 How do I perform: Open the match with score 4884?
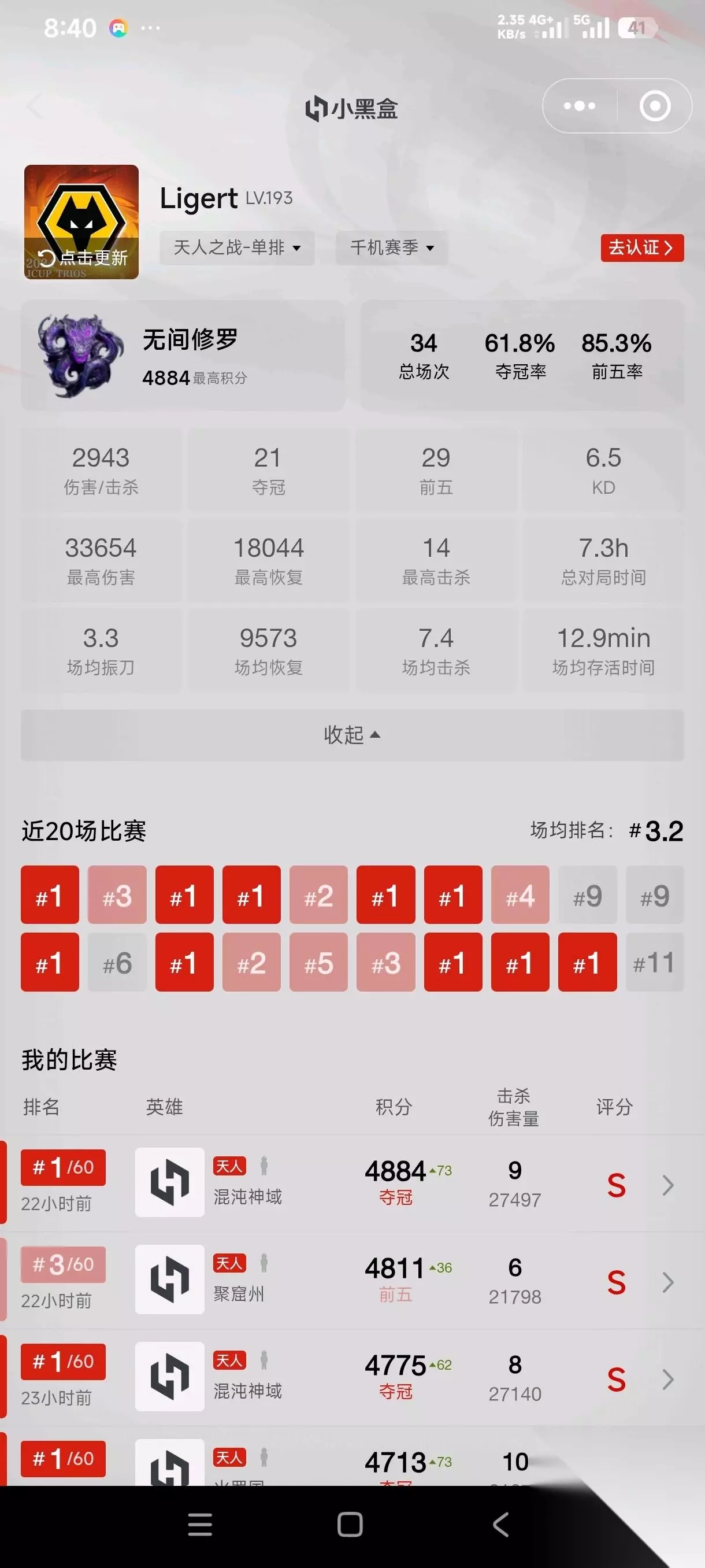(x=352, y=1184)
